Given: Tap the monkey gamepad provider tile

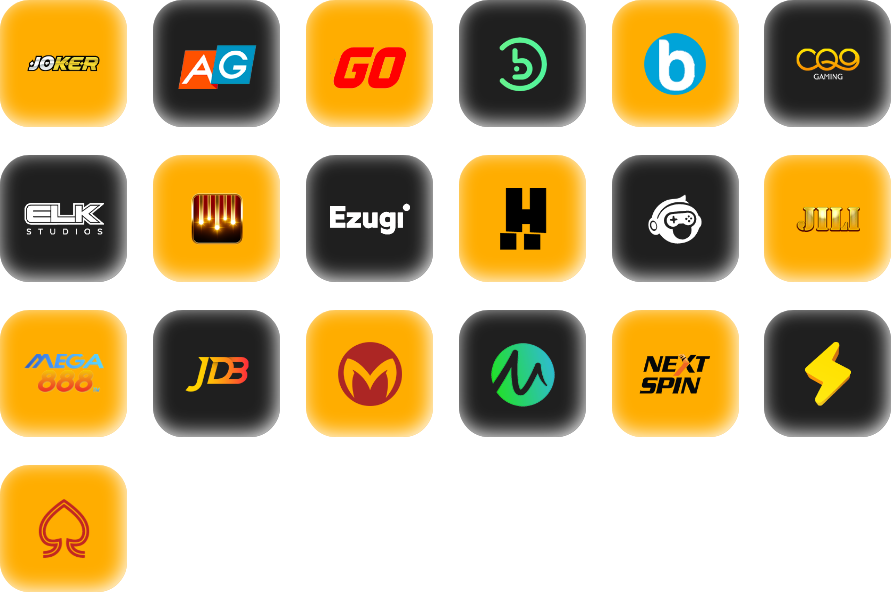Looking at the screenshot, I should click(675, 218).
